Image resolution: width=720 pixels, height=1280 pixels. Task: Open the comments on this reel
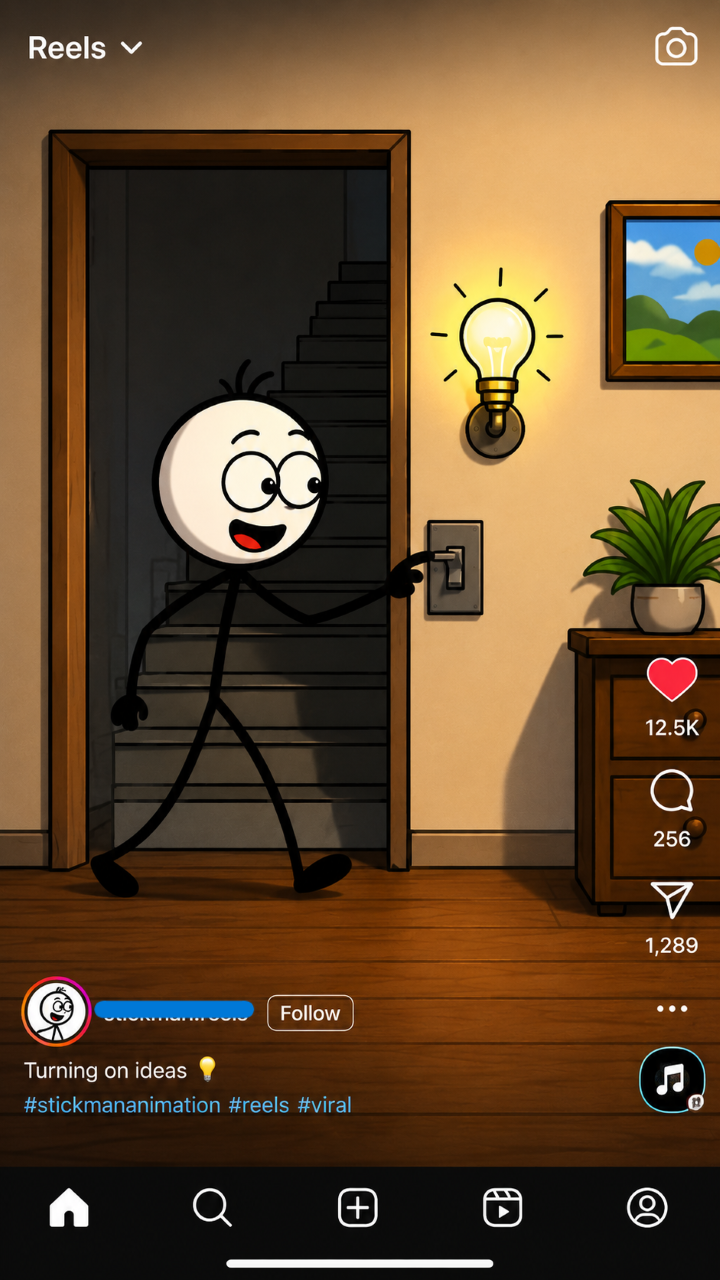pos(672,791)
